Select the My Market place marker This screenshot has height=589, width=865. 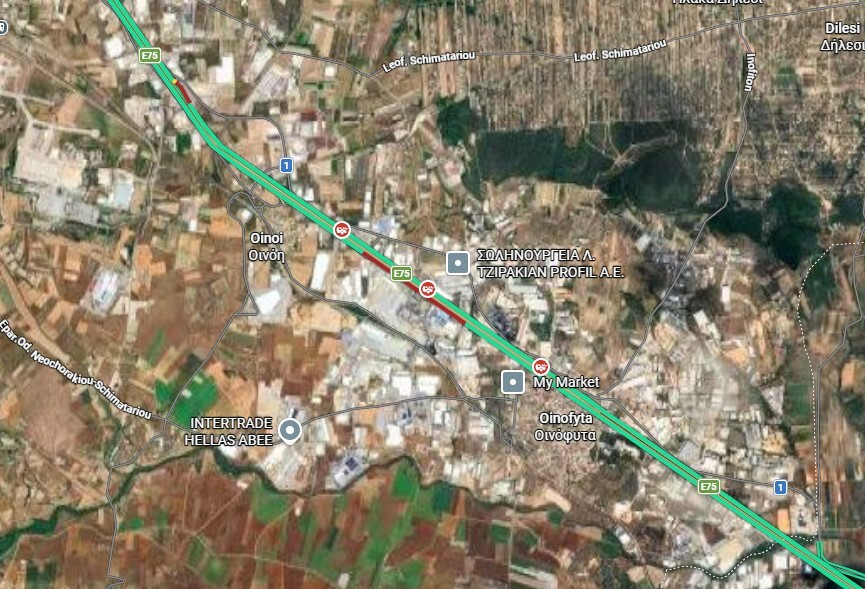point(513,382)
